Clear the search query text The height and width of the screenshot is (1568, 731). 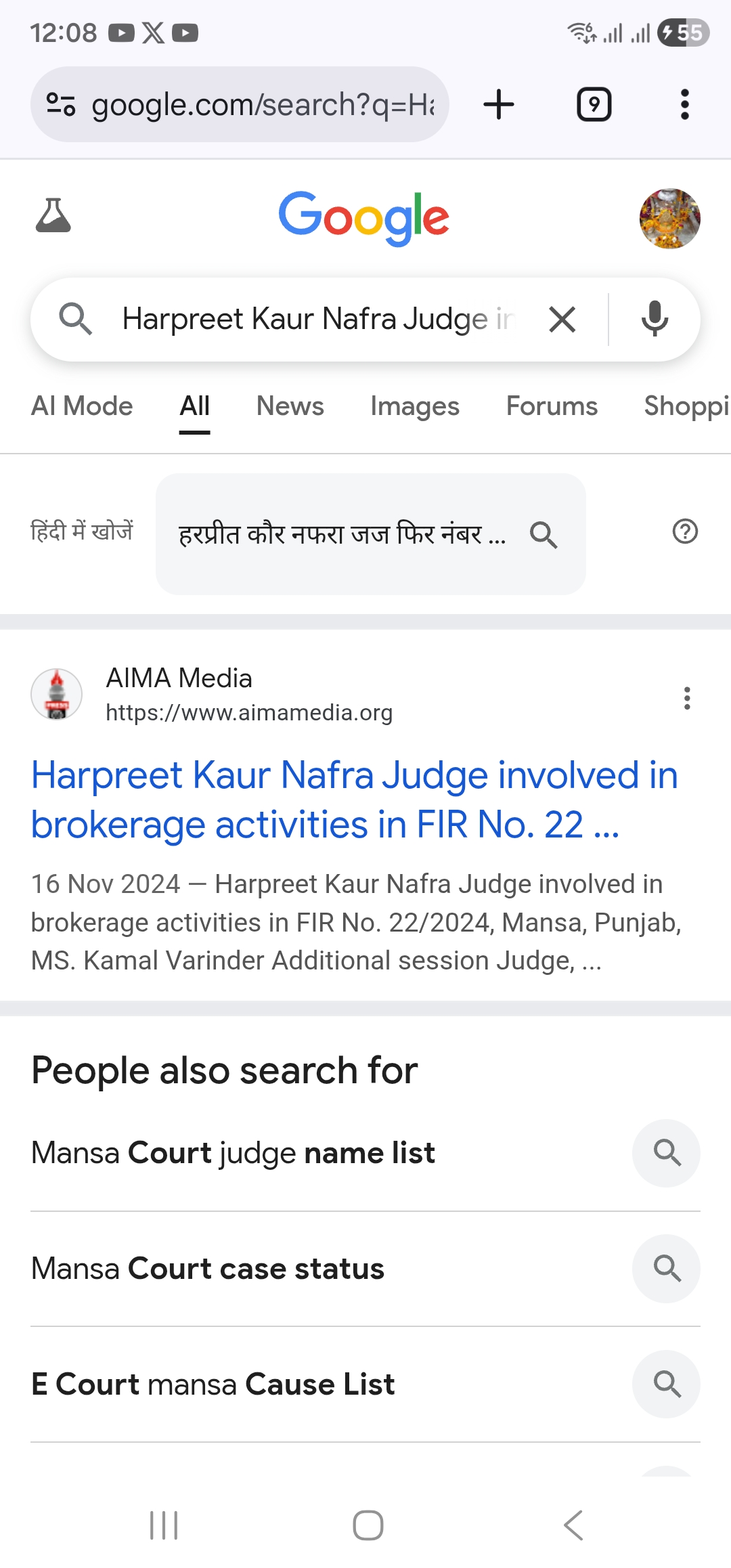pos(562,320)
